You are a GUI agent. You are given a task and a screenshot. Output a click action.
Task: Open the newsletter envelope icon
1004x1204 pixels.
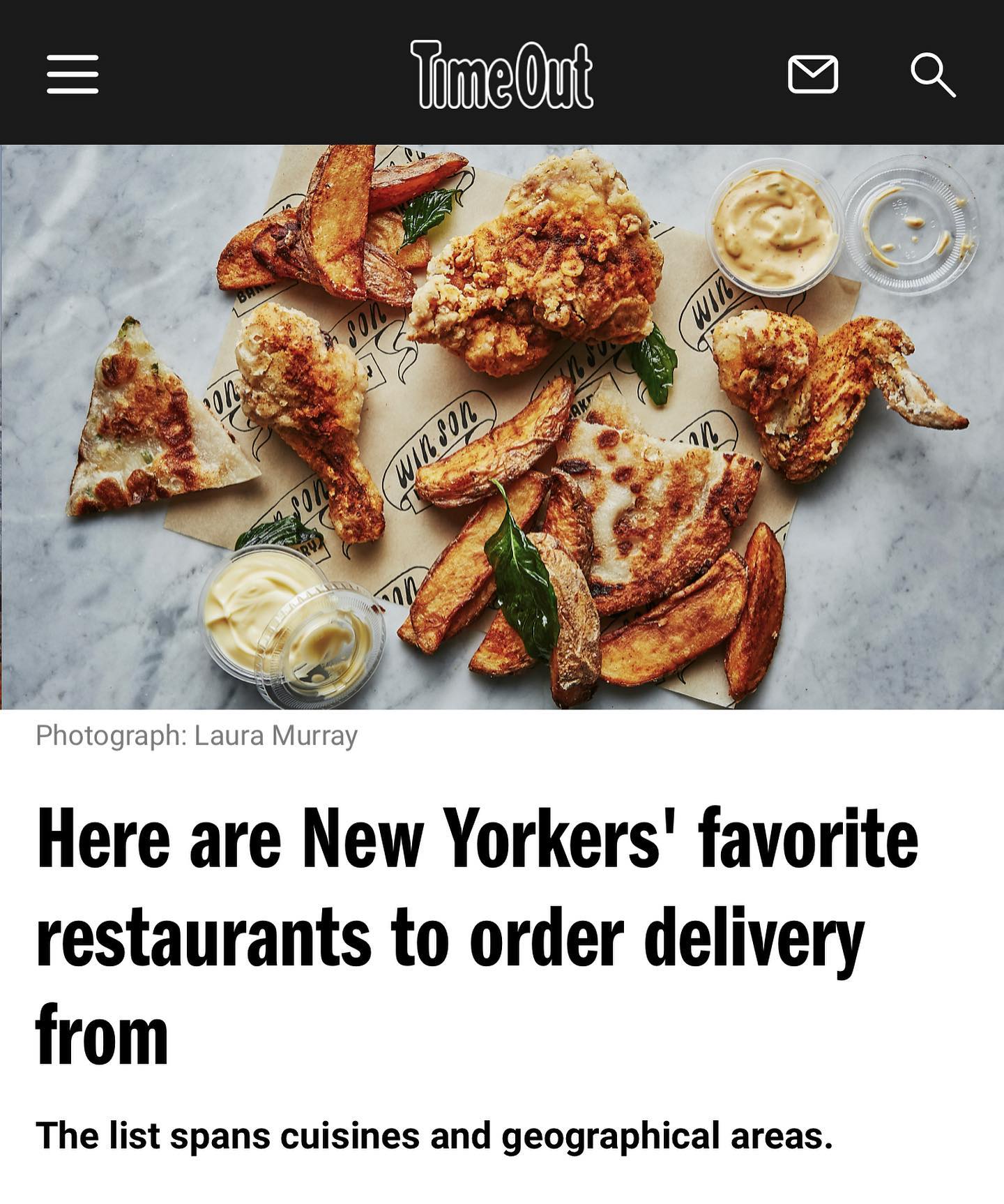point(812,74)
